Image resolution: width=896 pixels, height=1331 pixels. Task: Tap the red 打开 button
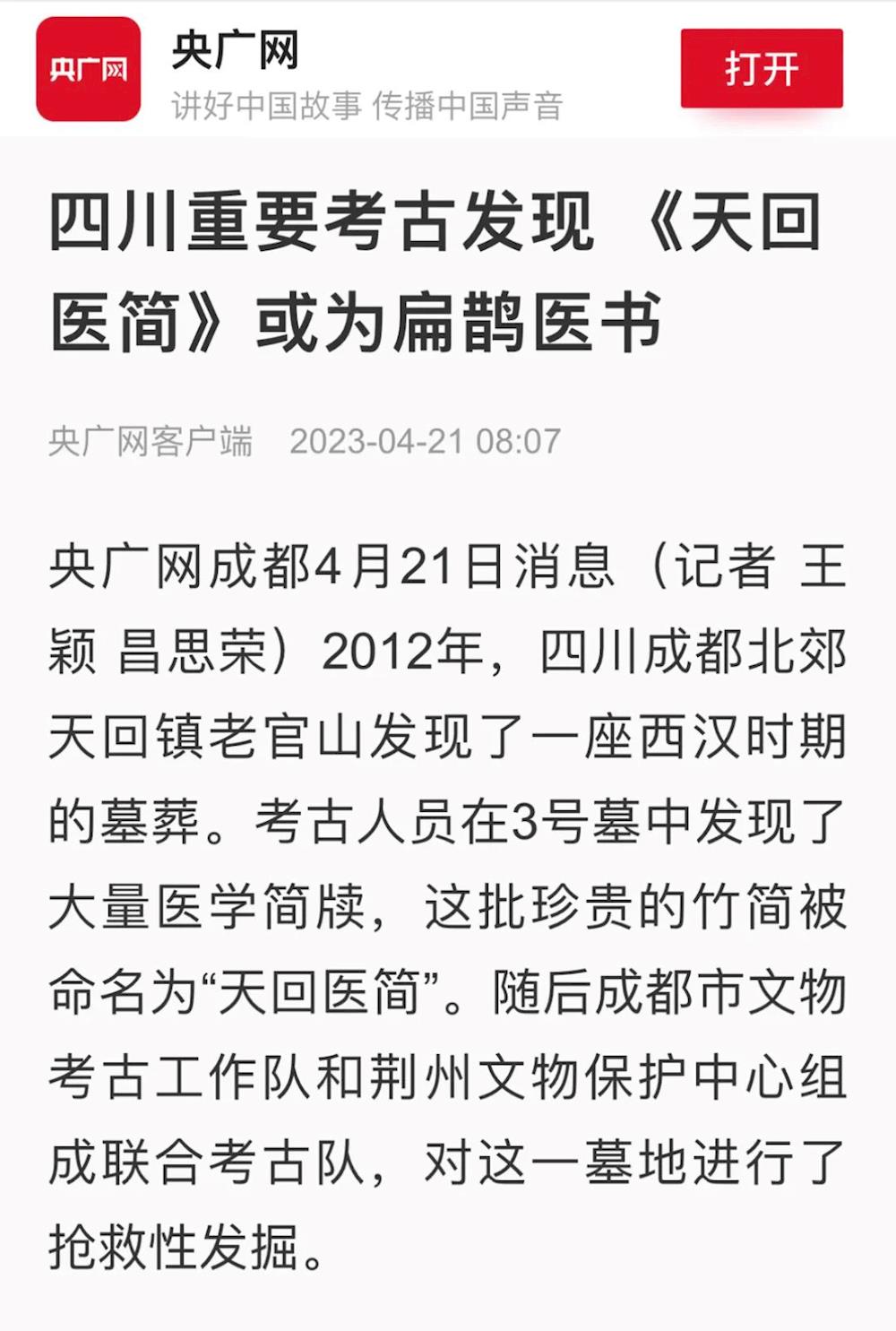(761, 69)
